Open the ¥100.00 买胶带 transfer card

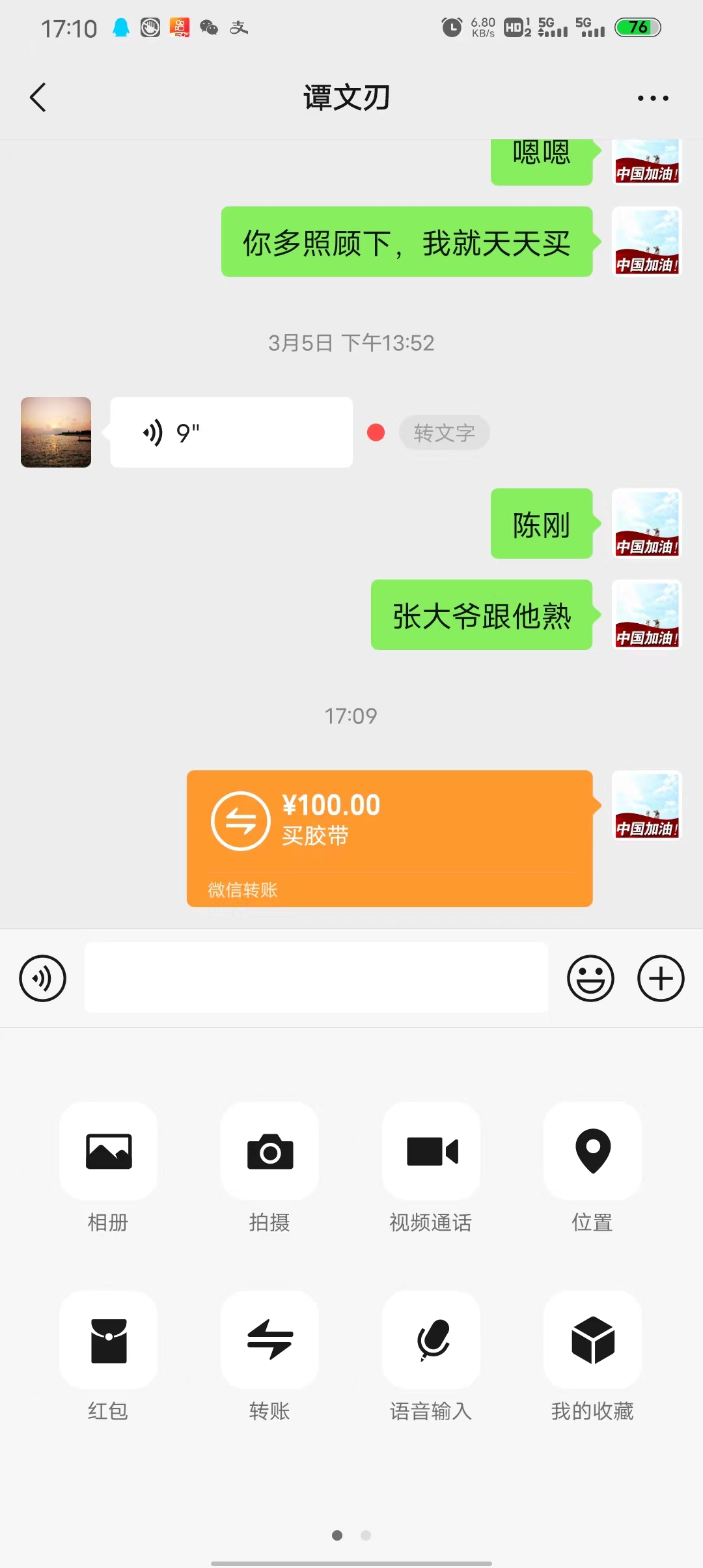[389, 839]
